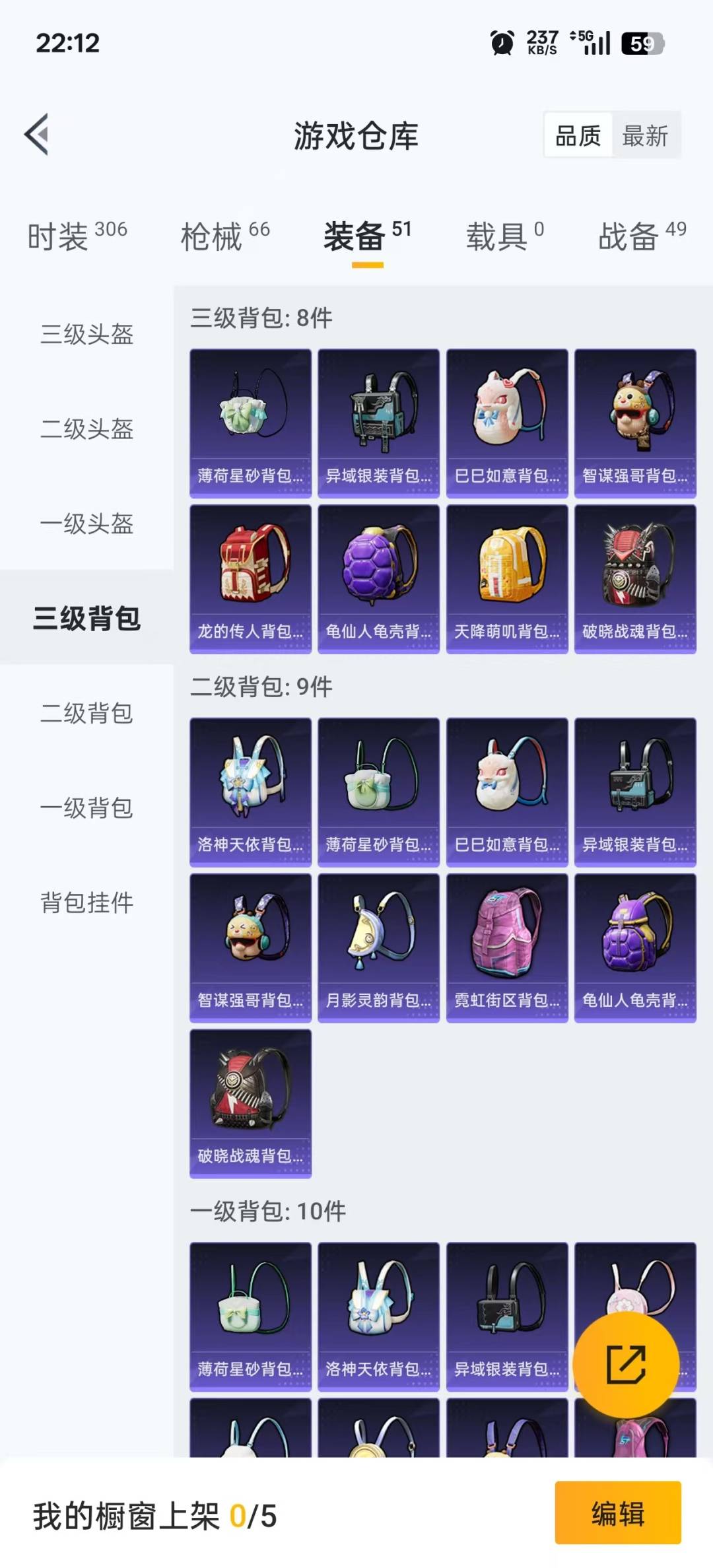
Task: View the 天降萌叽背包 item
Action: (507, 579)
